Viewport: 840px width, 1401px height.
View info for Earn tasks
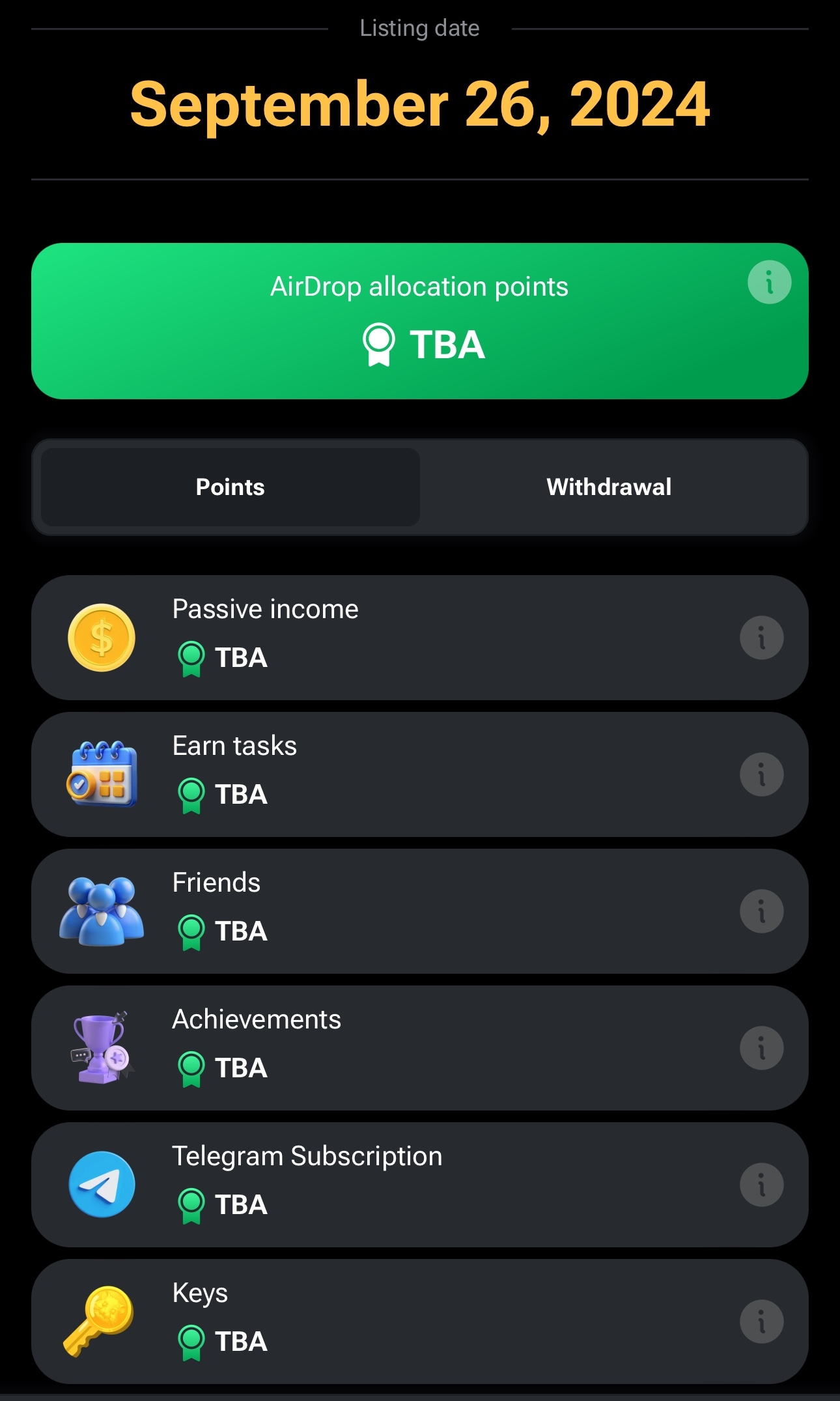[x=761, y=774]
